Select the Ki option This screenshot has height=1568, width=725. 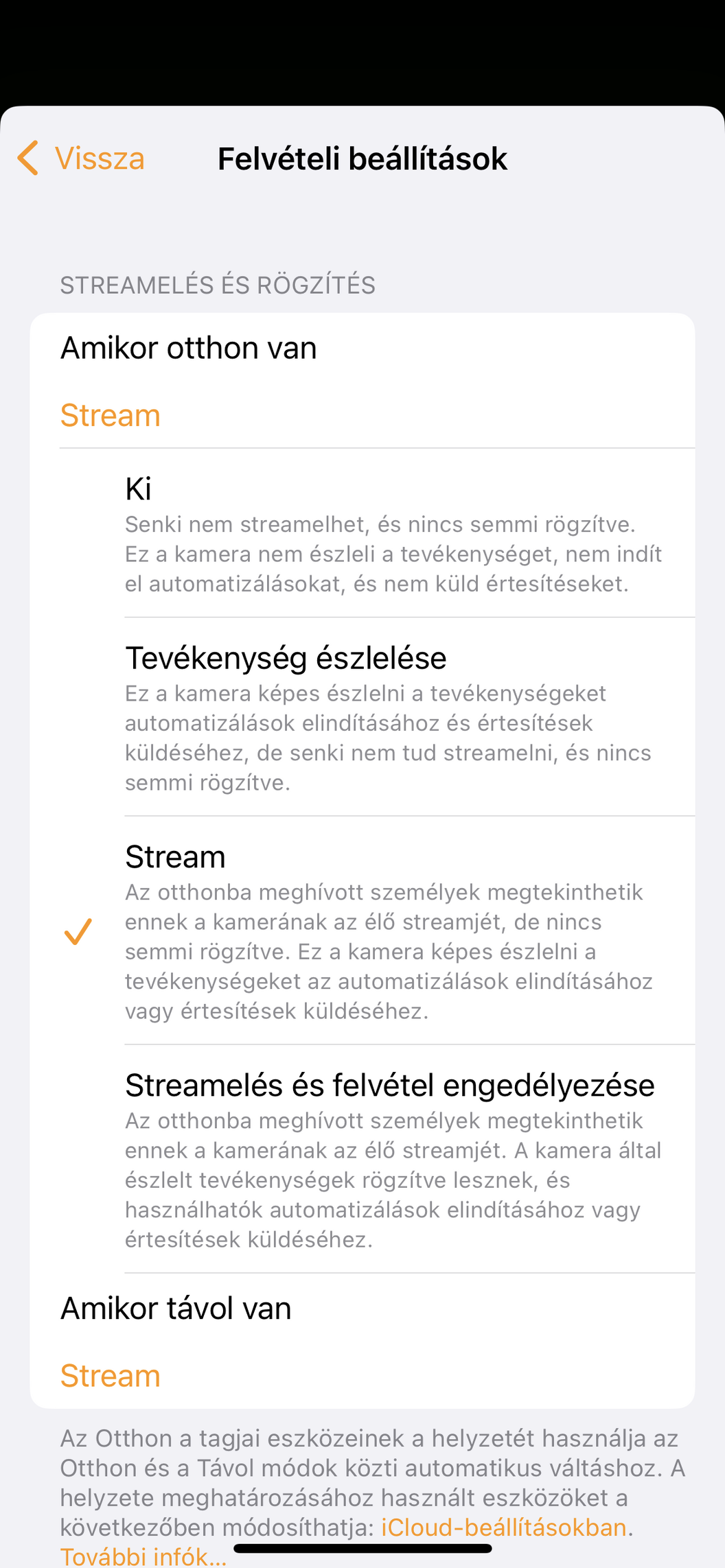tap(362, 533)
